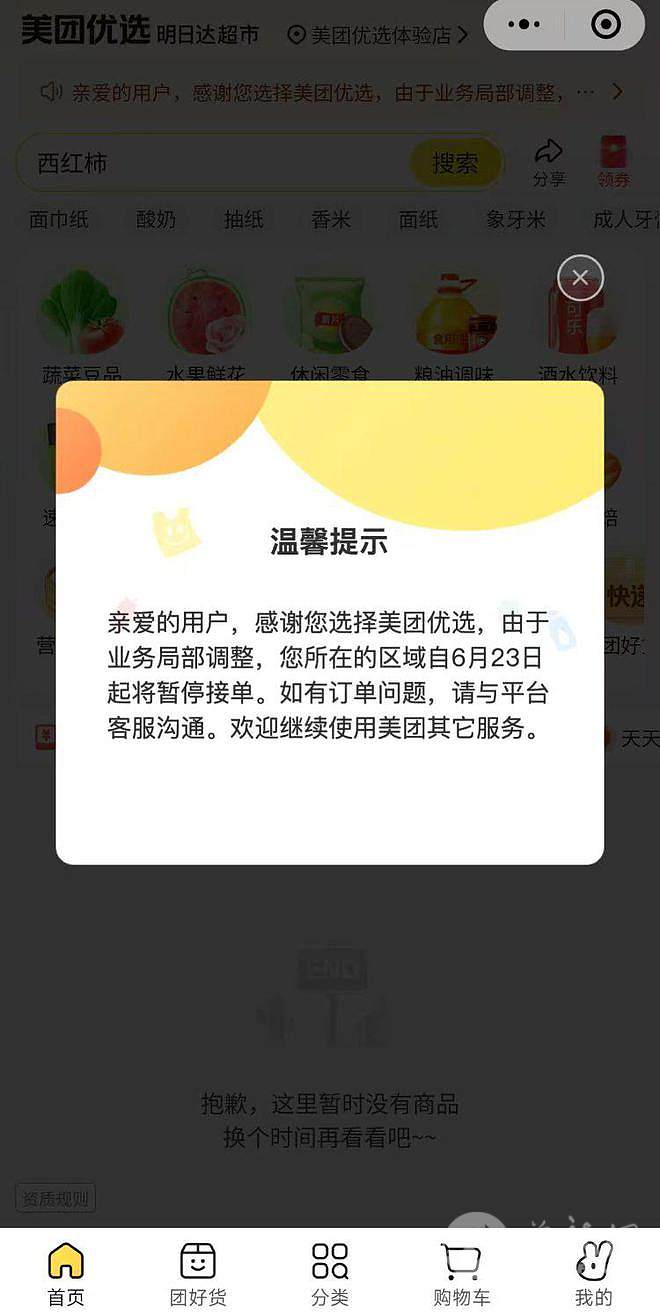
Task: Select the 面巾纸 suggestion chip
Action: 59,219
